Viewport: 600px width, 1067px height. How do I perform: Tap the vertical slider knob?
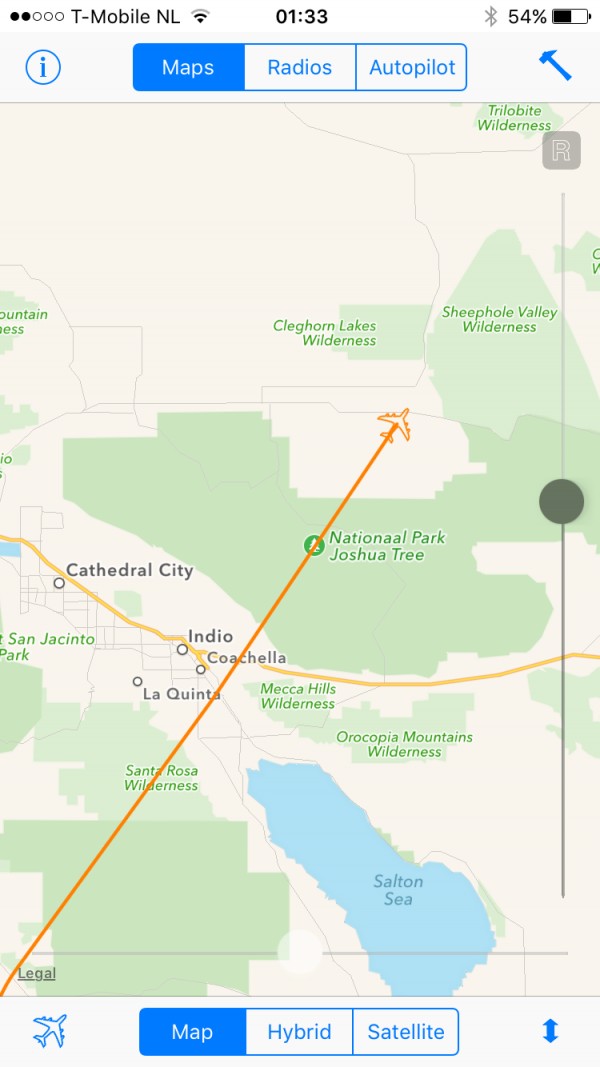pyautogui.click(x=561, y=502)
